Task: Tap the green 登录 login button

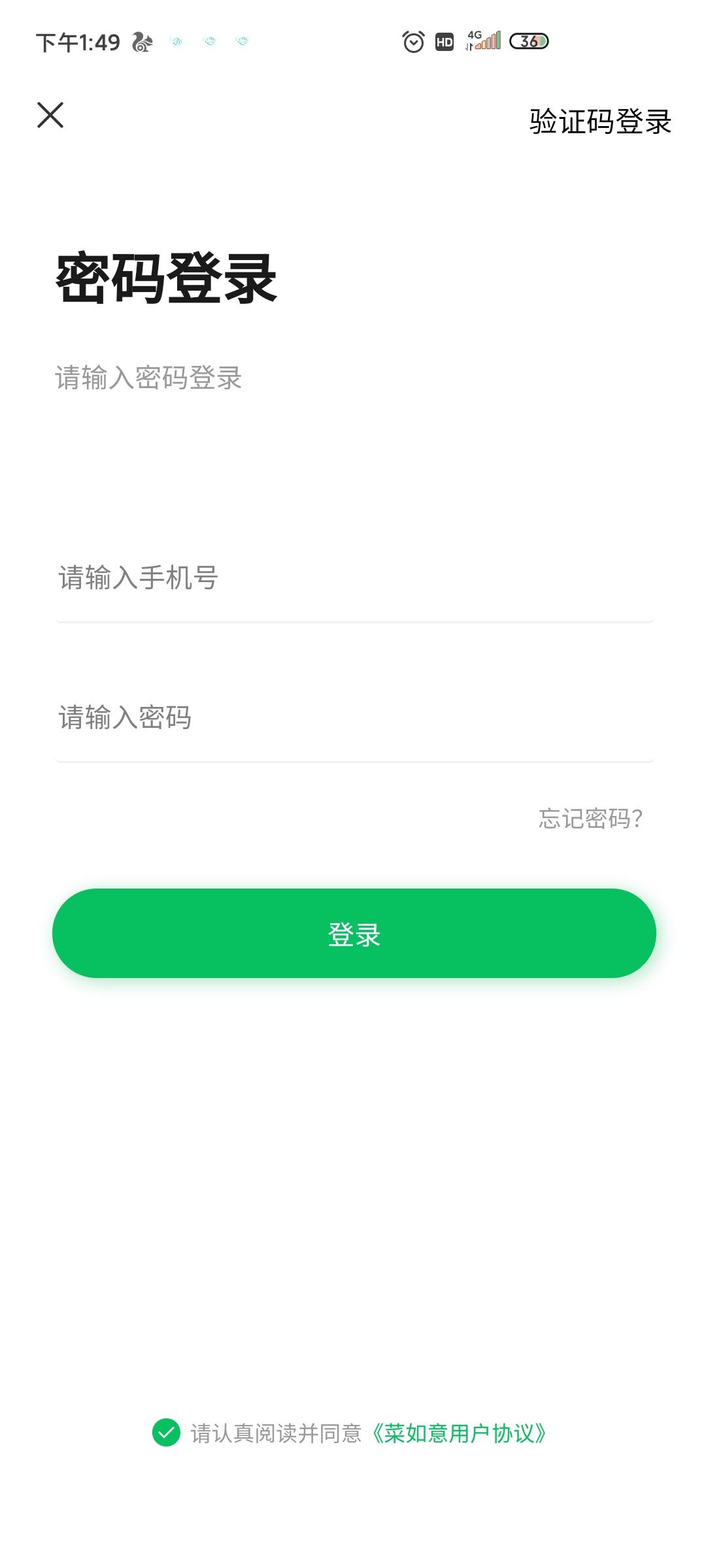Action: pyautogui.click(x=354, y=933)
